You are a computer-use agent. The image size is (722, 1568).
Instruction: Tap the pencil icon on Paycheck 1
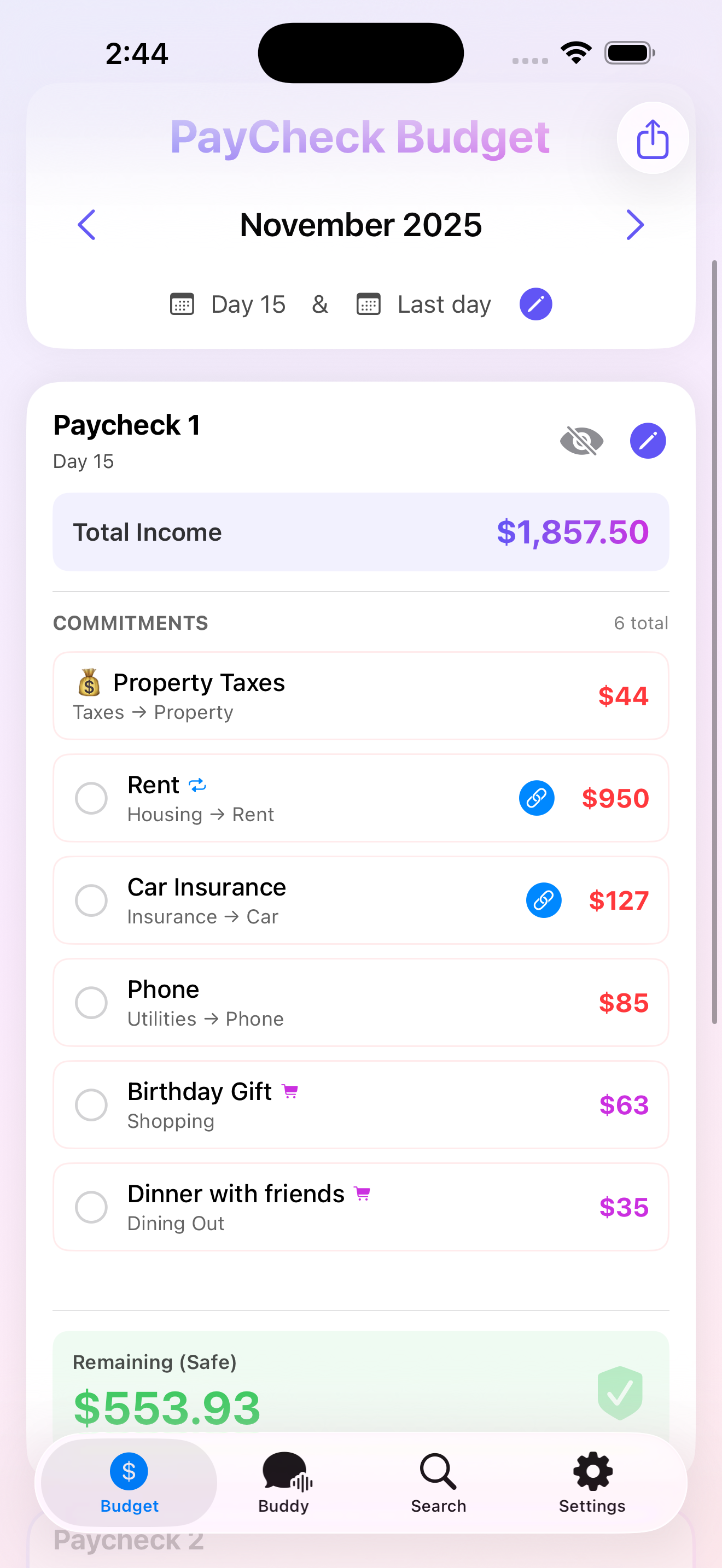pos(648,440)
